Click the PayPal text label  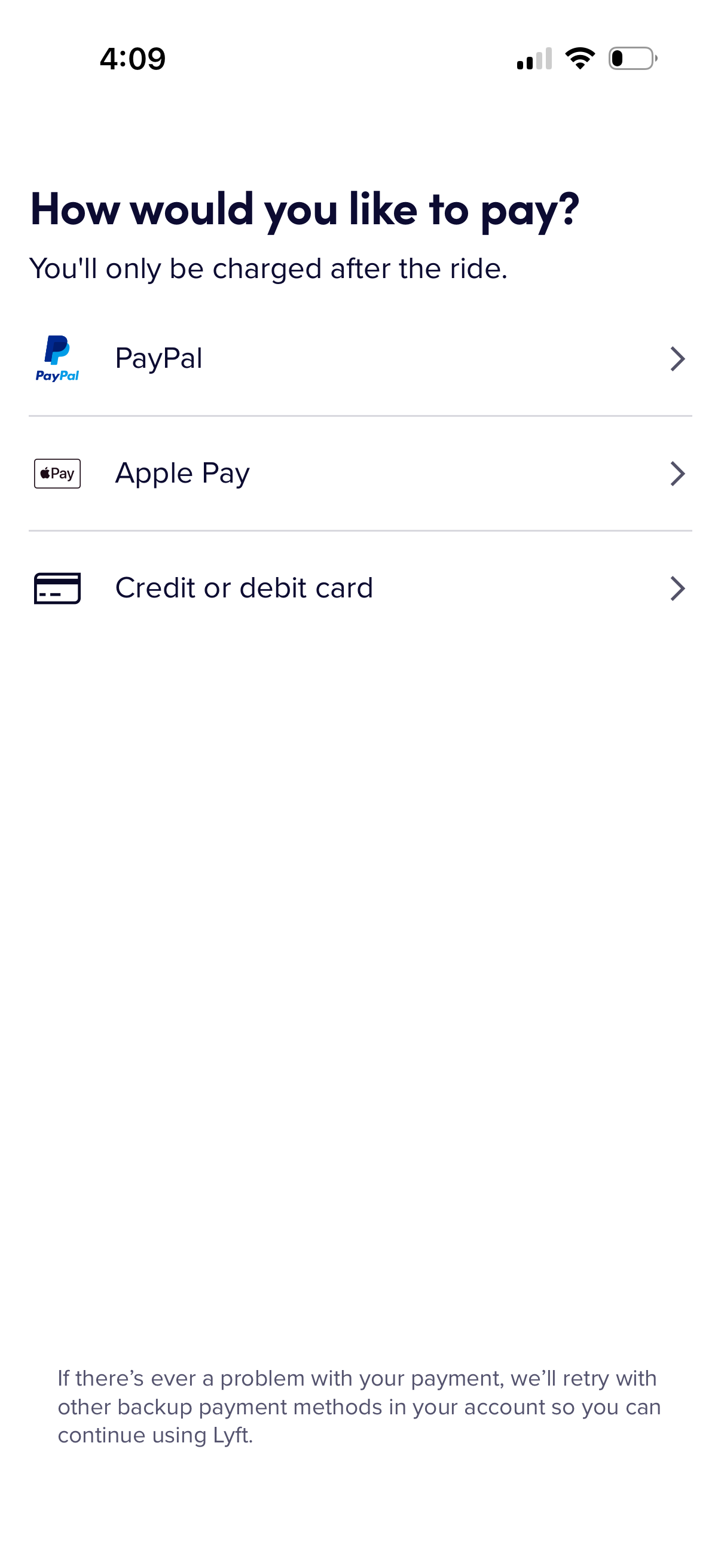(159, 359)
